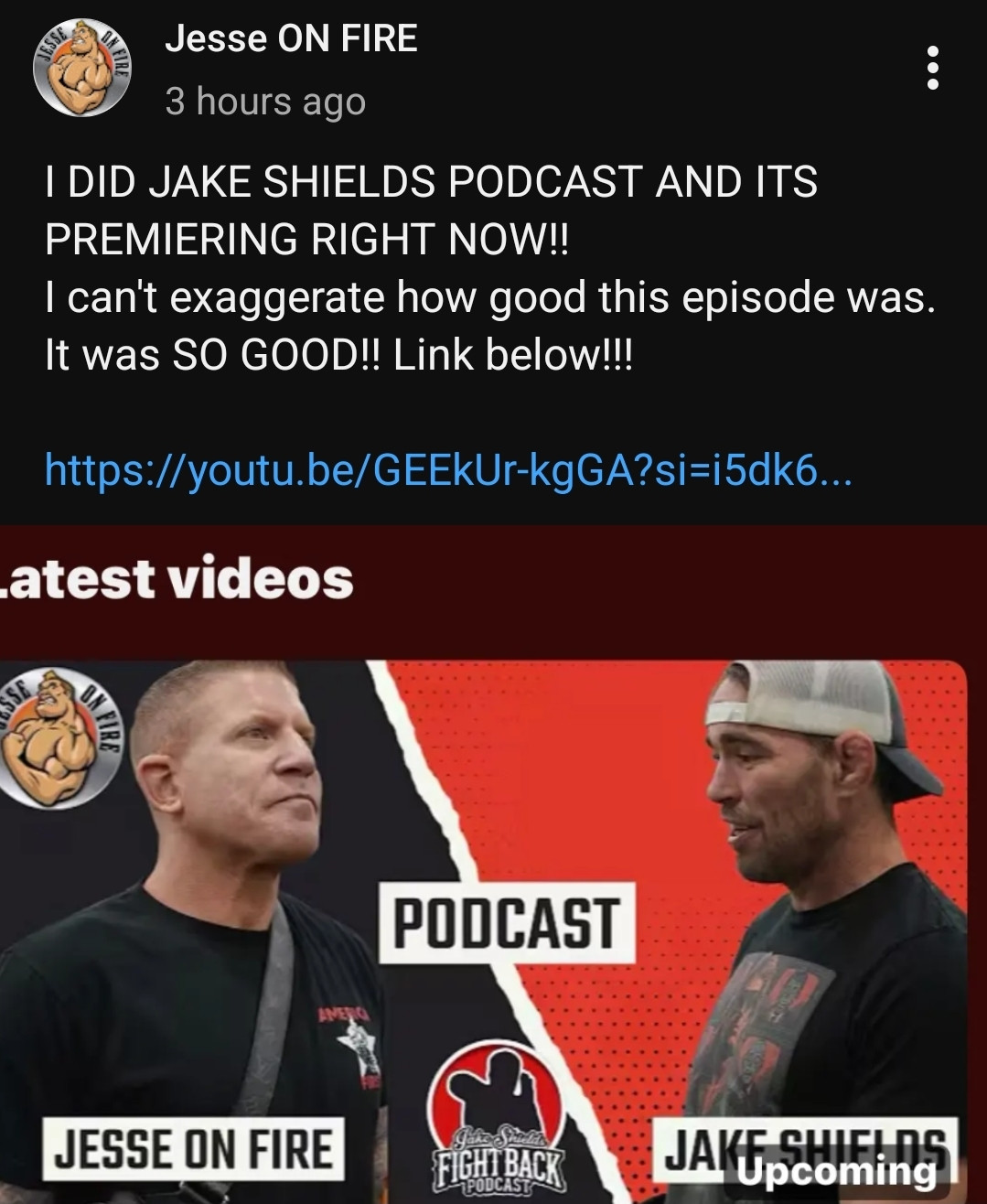Viewport: 987px width, 1204px height.
Task: Tap the Jesse ON FIRE channel name
Action: [291, 38]
